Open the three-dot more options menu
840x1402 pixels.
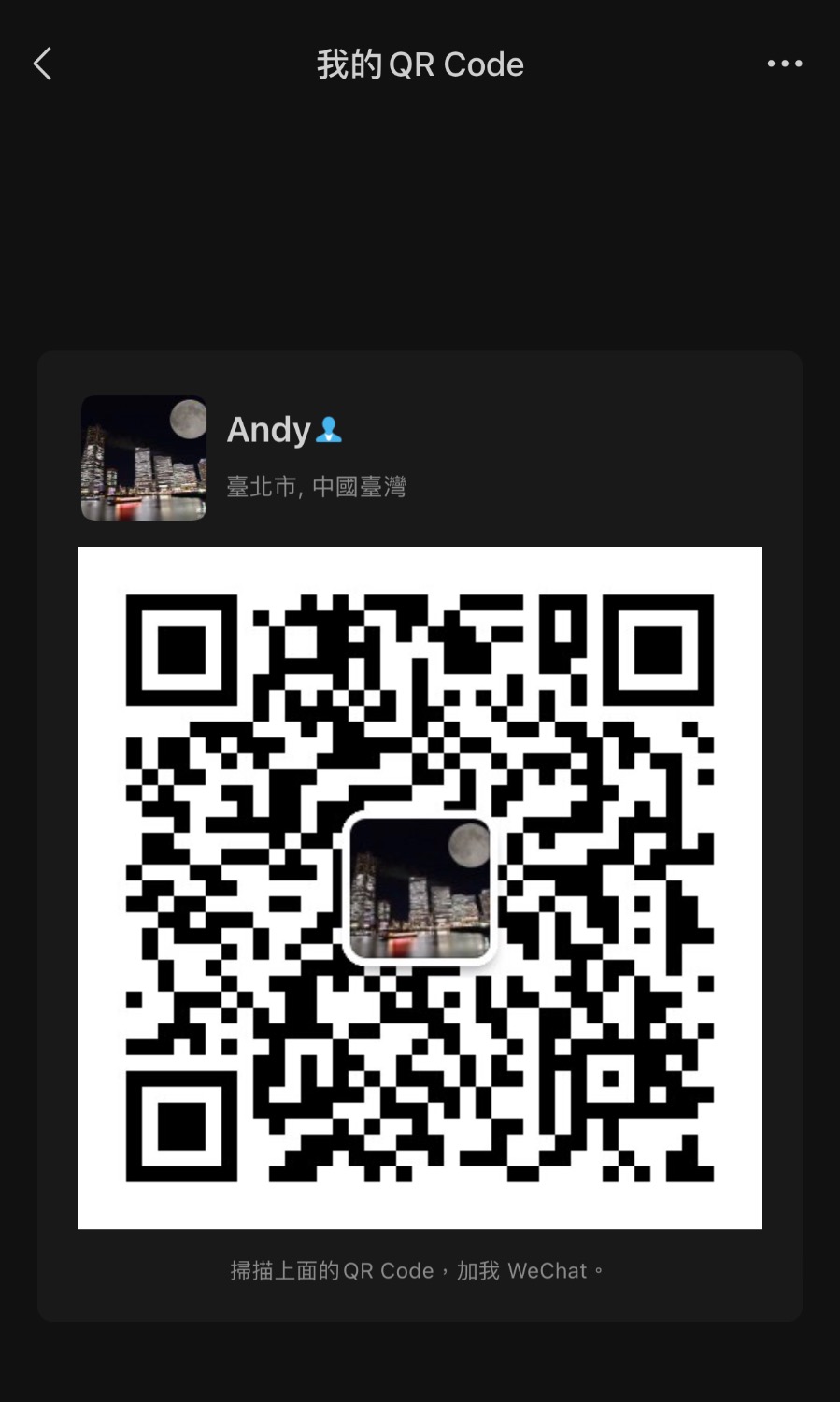coord(784,64)
